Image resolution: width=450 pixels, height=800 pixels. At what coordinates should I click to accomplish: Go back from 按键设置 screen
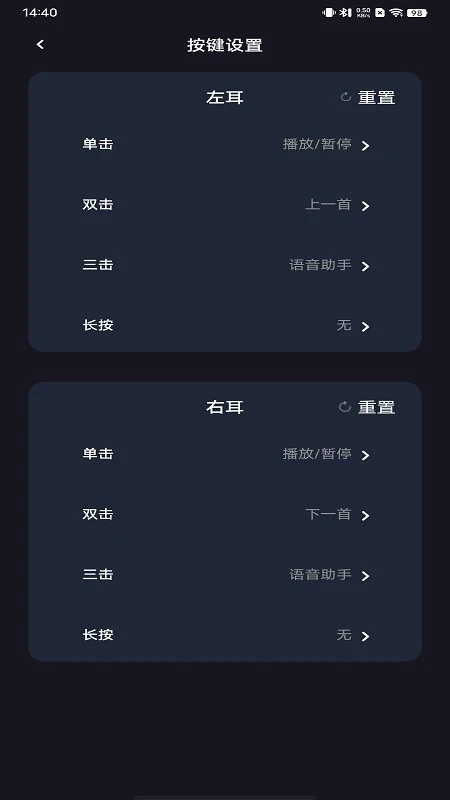(x=40, y=45)
